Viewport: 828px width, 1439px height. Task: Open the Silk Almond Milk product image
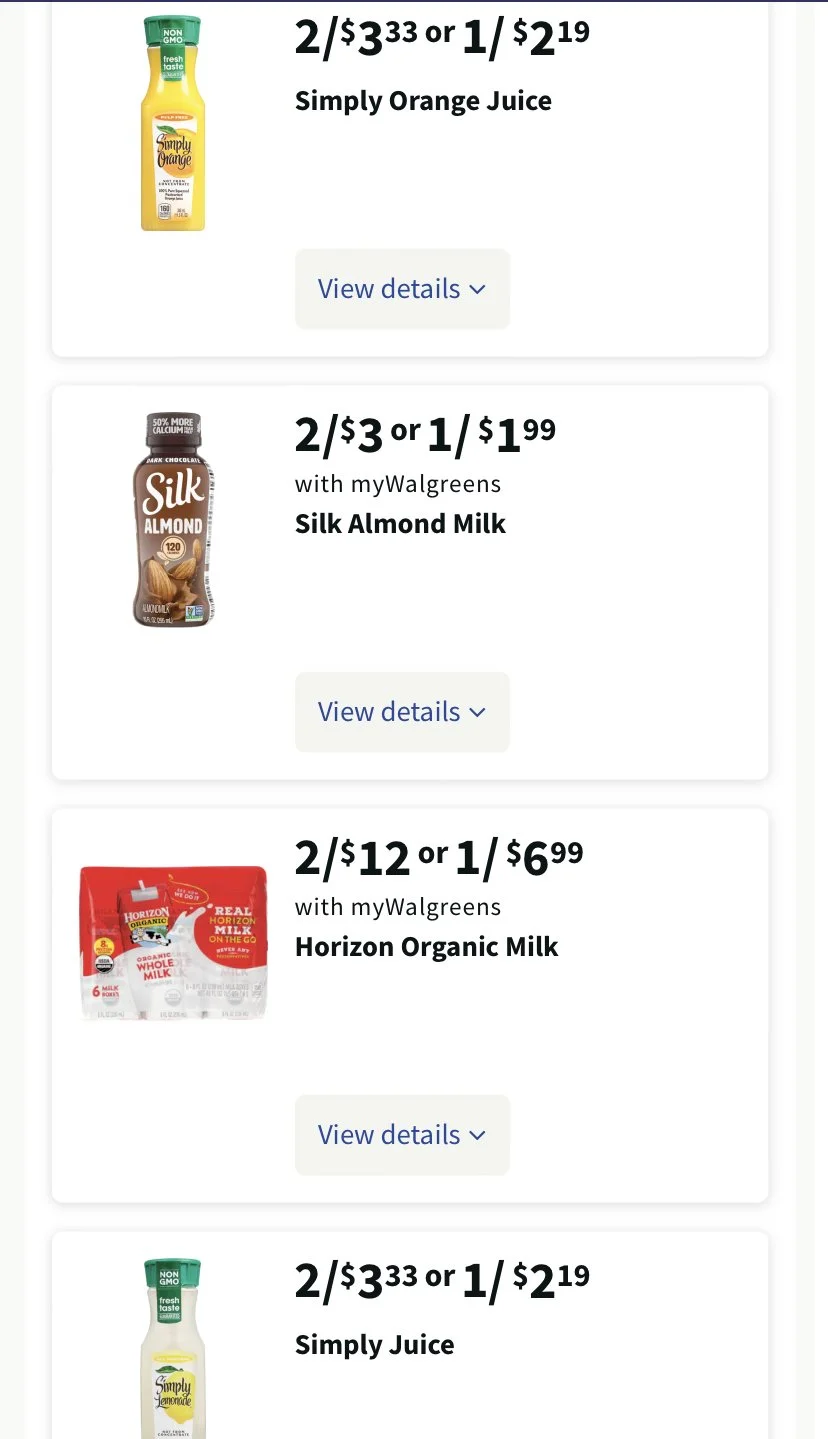tap(174, 520)
